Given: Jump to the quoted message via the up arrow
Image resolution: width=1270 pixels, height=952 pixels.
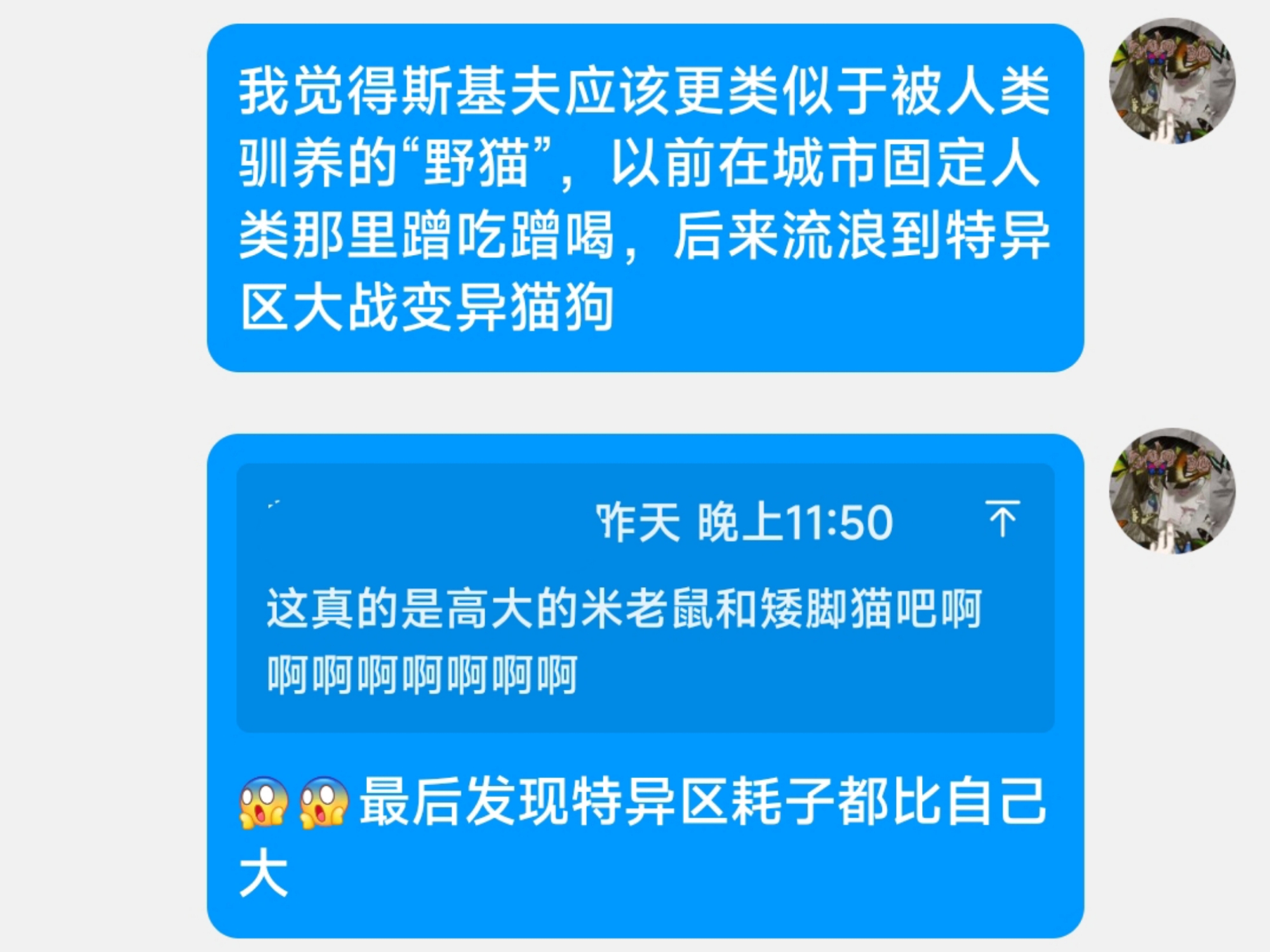Looking at the screenshot, I should (x=1003, y=519).
